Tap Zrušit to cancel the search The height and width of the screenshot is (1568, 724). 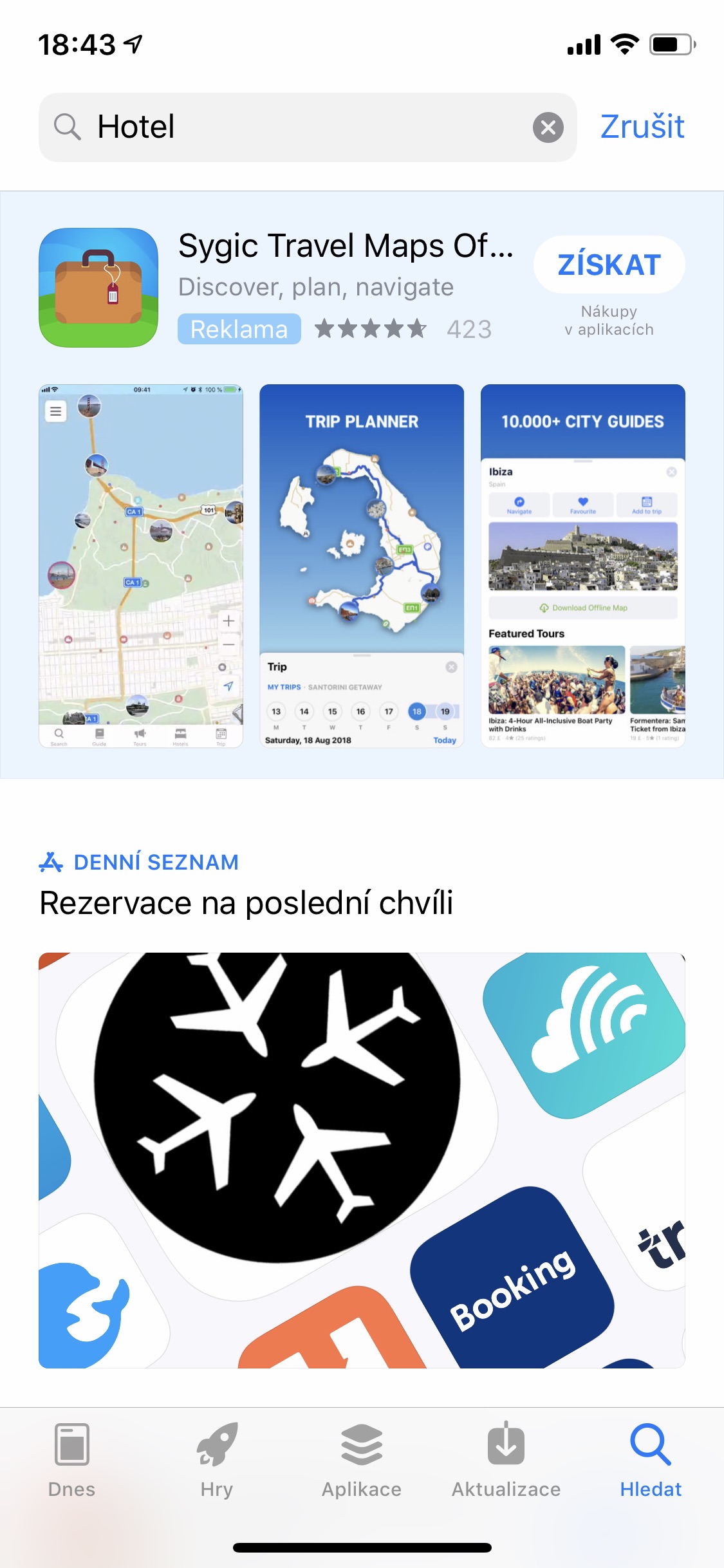[642, 126]
